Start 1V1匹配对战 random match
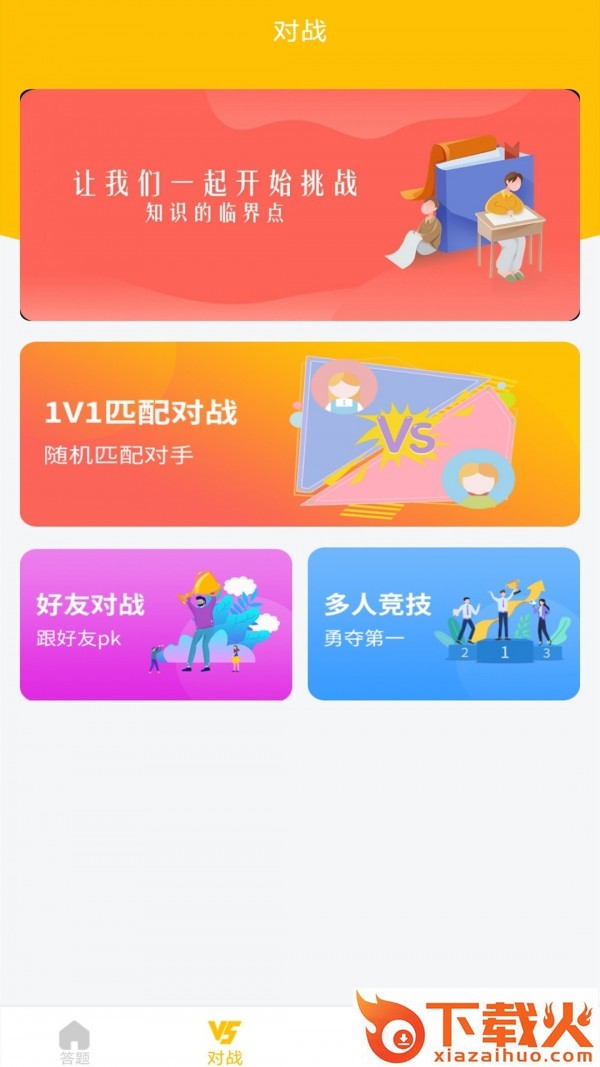Viewport: 600px width, 1067px height. pyautogui.click(x=300, y=434)
